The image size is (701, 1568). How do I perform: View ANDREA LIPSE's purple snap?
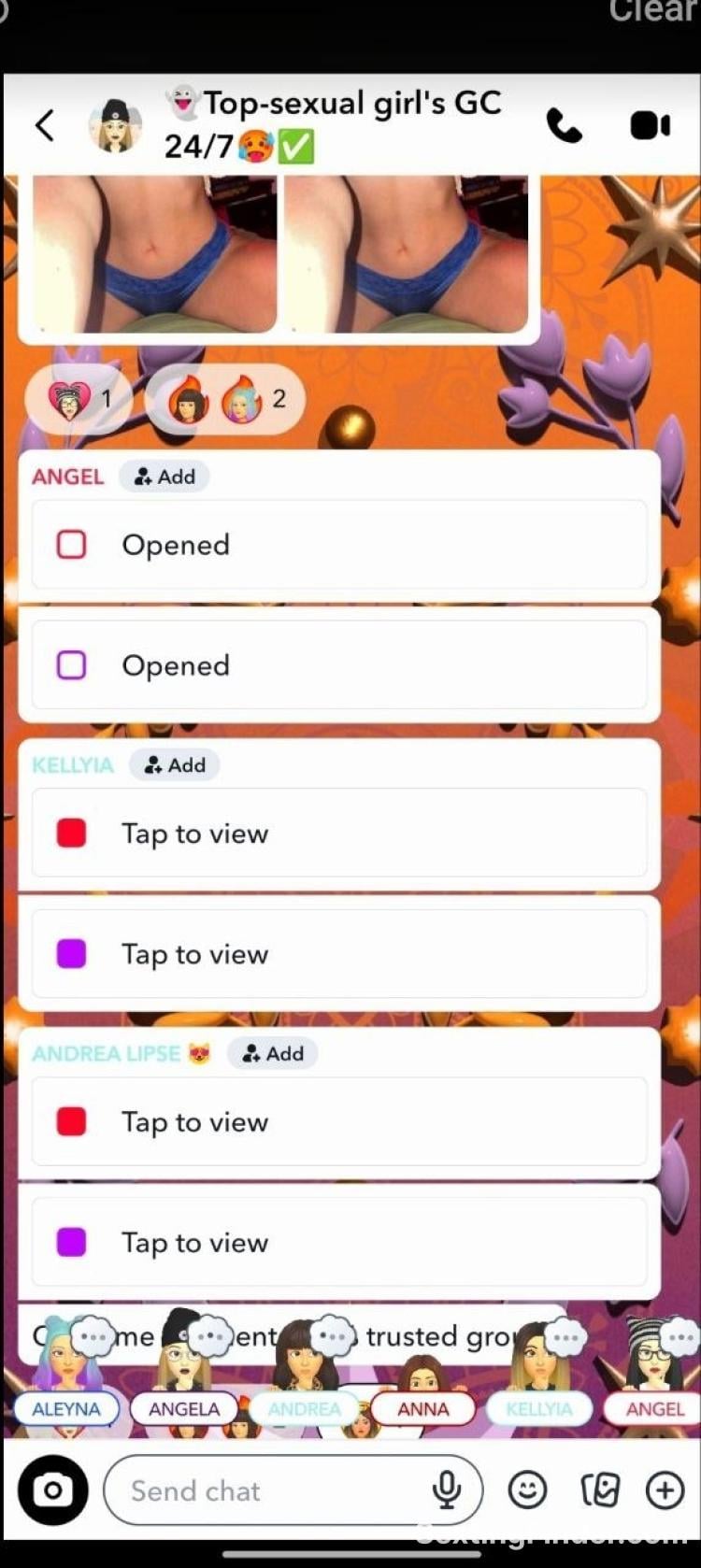(x=338, y=1243)
